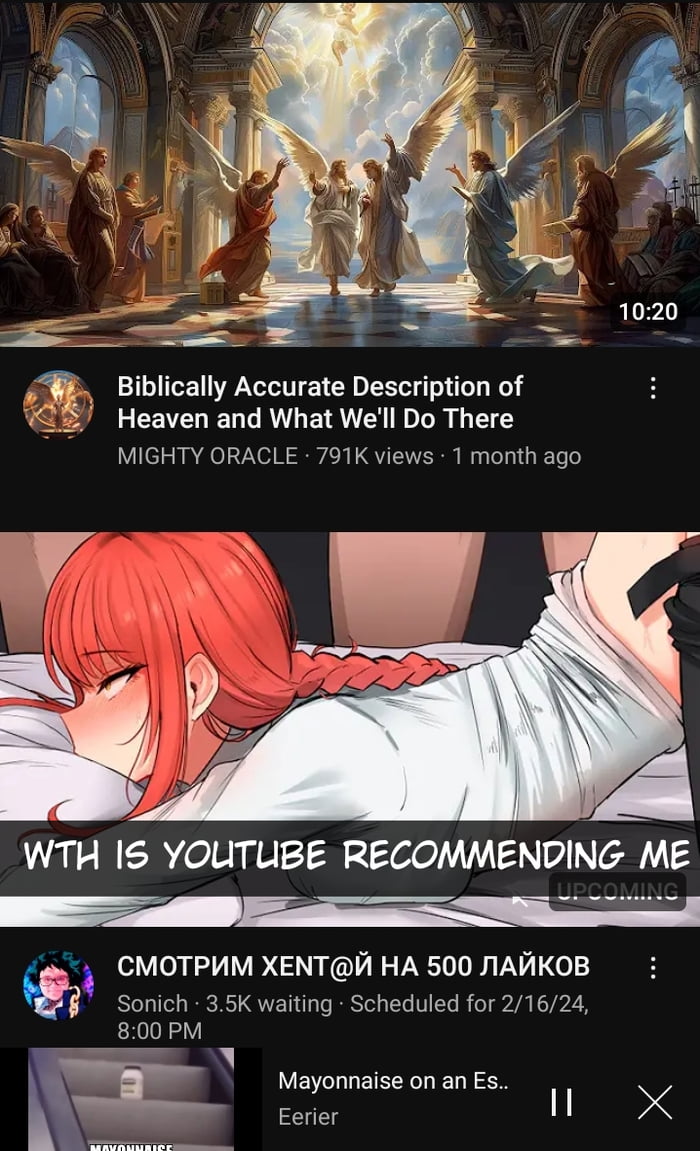Expand the Mayonnaise miniplayer video

coord(131,1099)
